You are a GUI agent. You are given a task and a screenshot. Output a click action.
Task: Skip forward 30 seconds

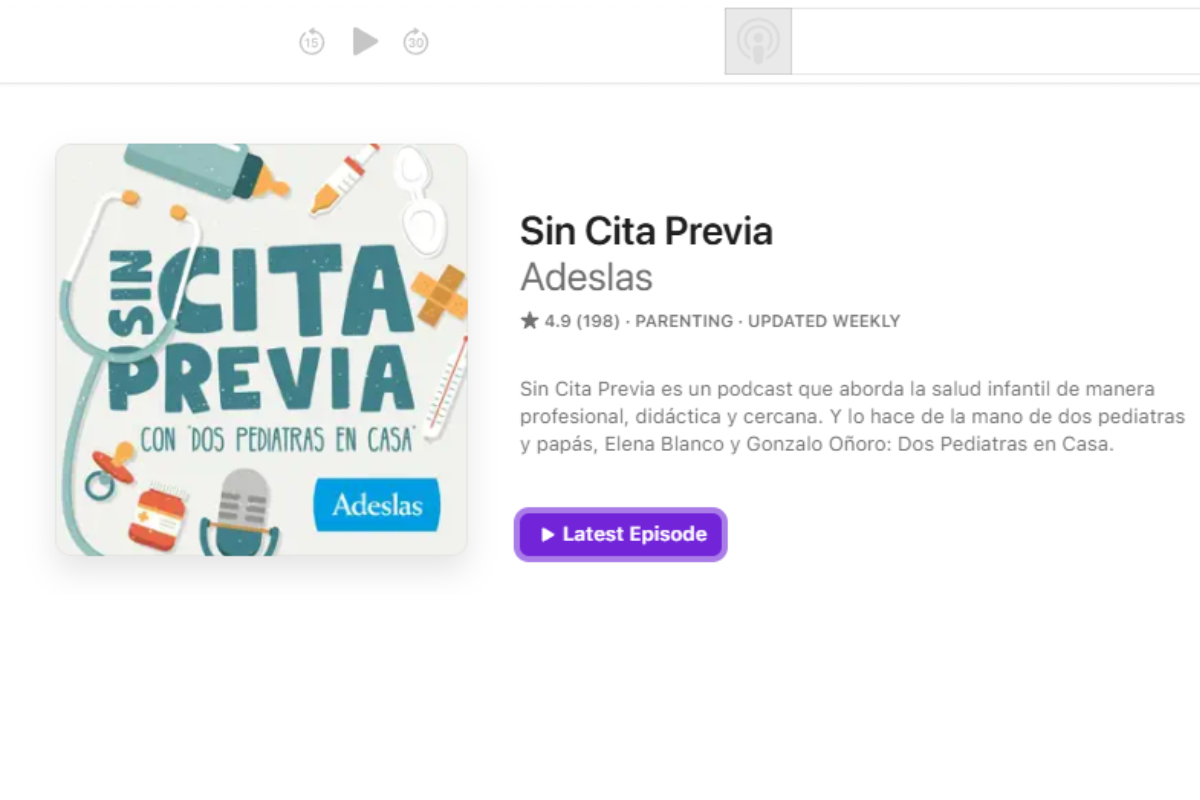[416, 42]
